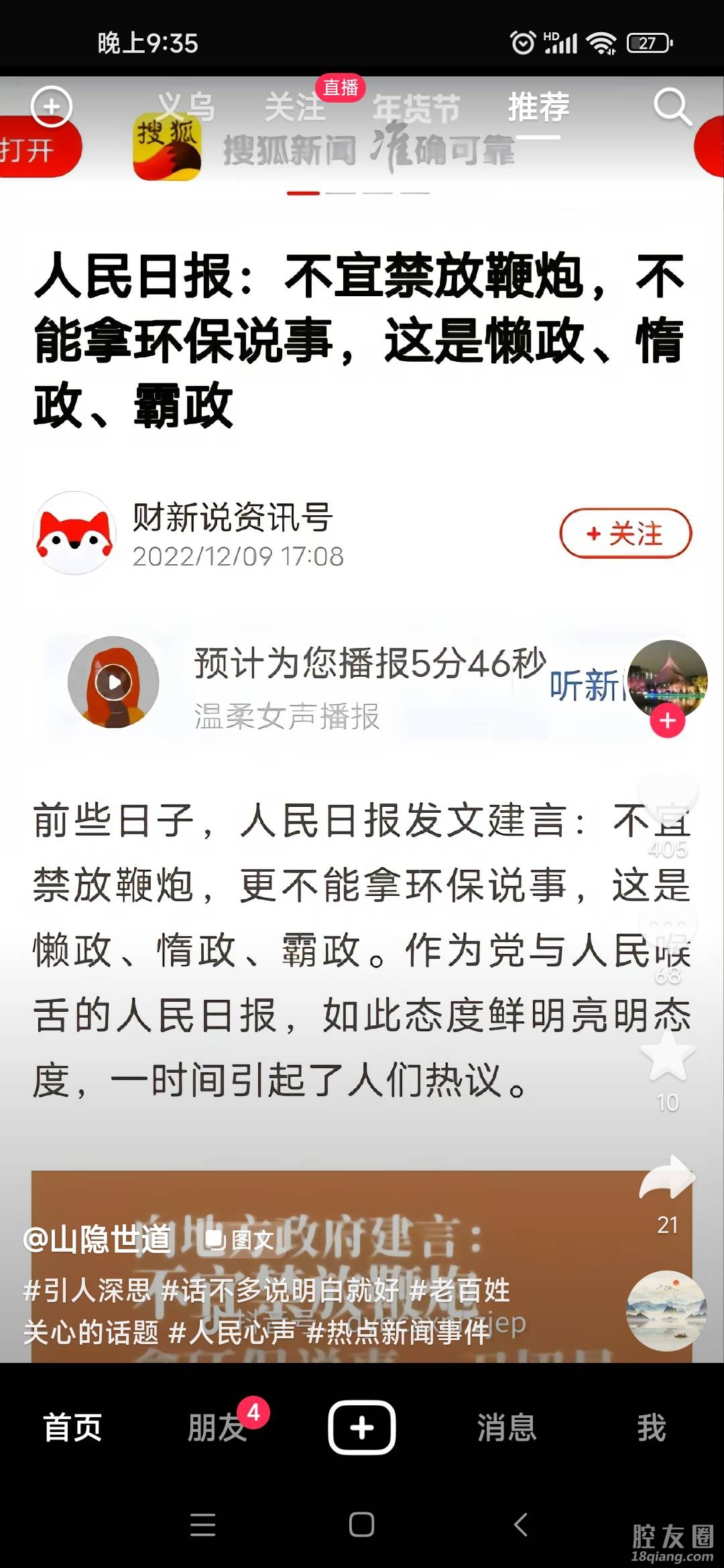Follow the author via the red plus badge
Viewport: 724px width, 1568px height.
(x=667, y=721)
